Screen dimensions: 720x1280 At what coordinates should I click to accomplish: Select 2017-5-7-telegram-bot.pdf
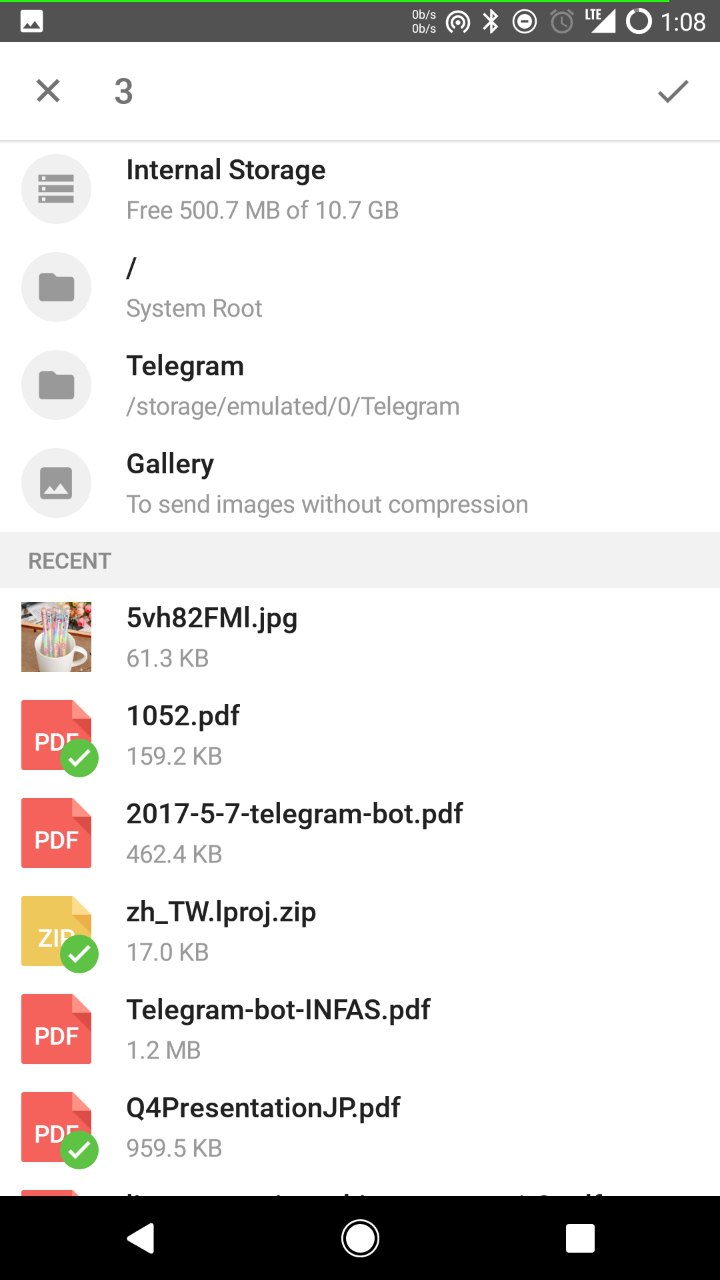click(x=360, y=833)
